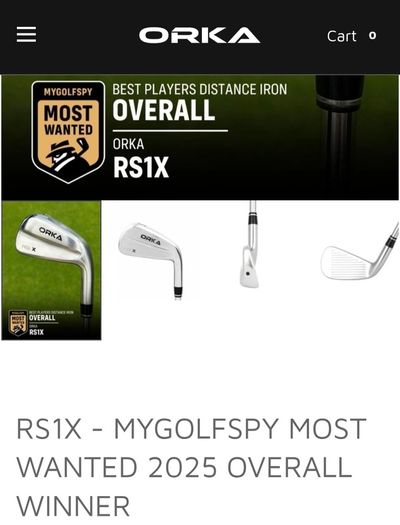The height and width of the screenshot is (525, 400).
Task: View the main Most Wanted banner image
Action: coord(201,137)
